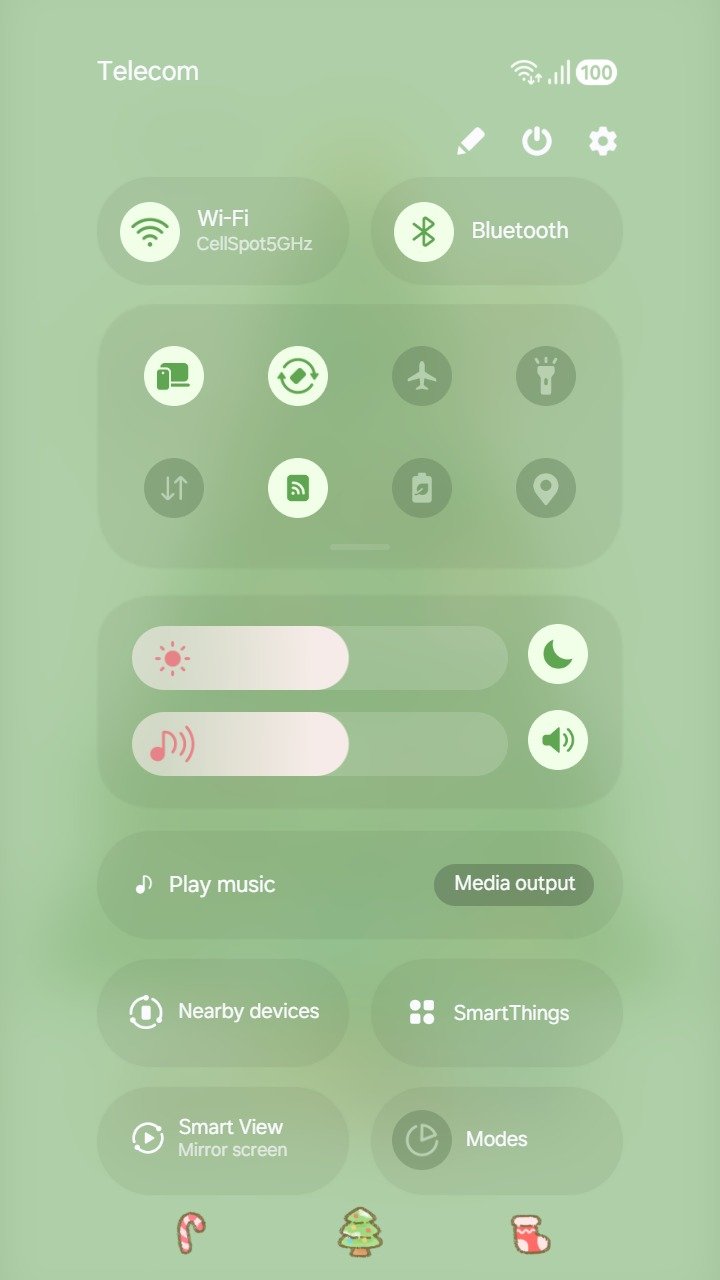Open Nearby devices
Screen dimensions: 720x1280
(x=223, y=1012)
